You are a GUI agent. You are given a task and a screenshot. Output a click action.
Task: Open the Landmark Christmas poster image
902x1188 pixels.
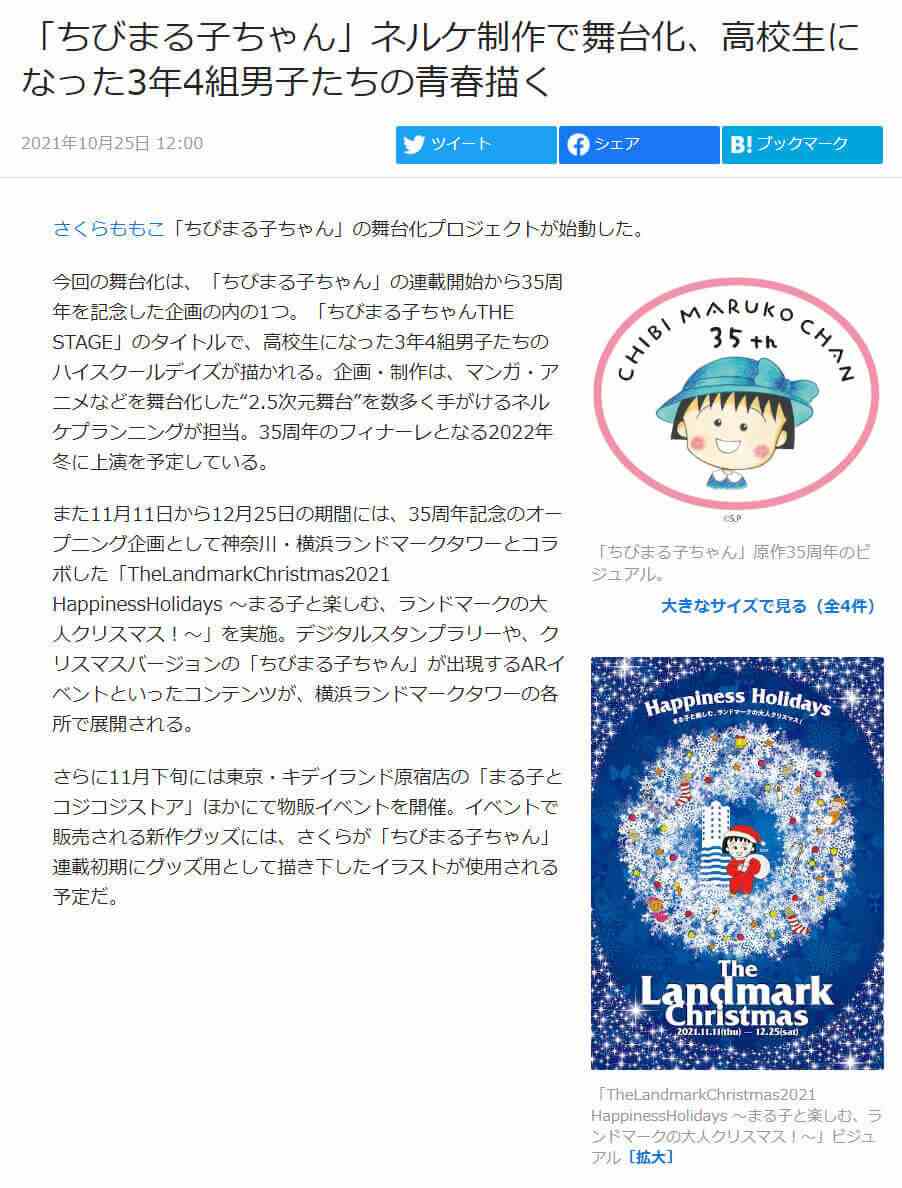[x=737, y=862]
